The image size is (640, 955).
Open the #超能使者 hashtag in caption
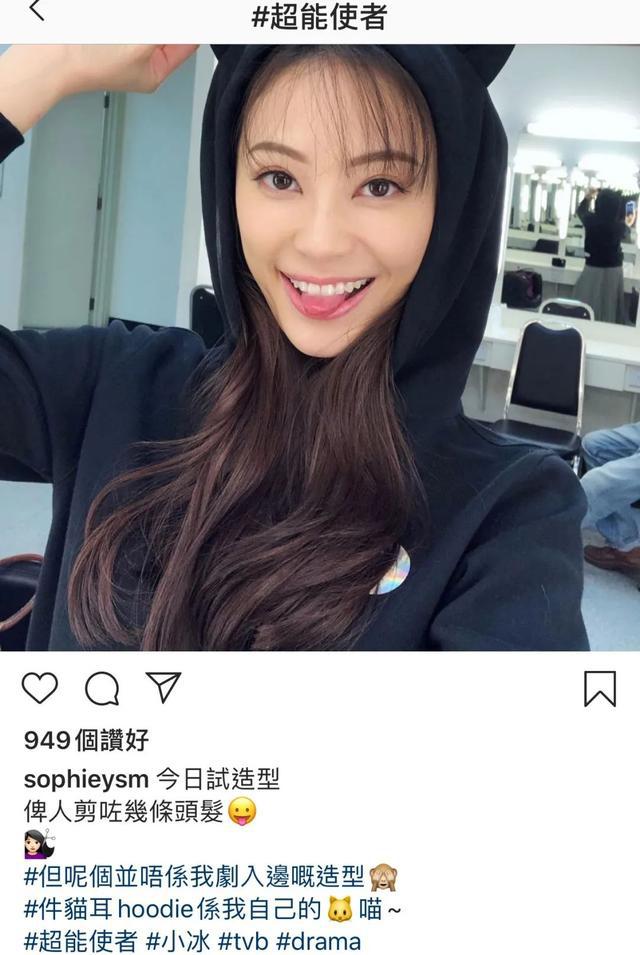(x=79, y=940)
